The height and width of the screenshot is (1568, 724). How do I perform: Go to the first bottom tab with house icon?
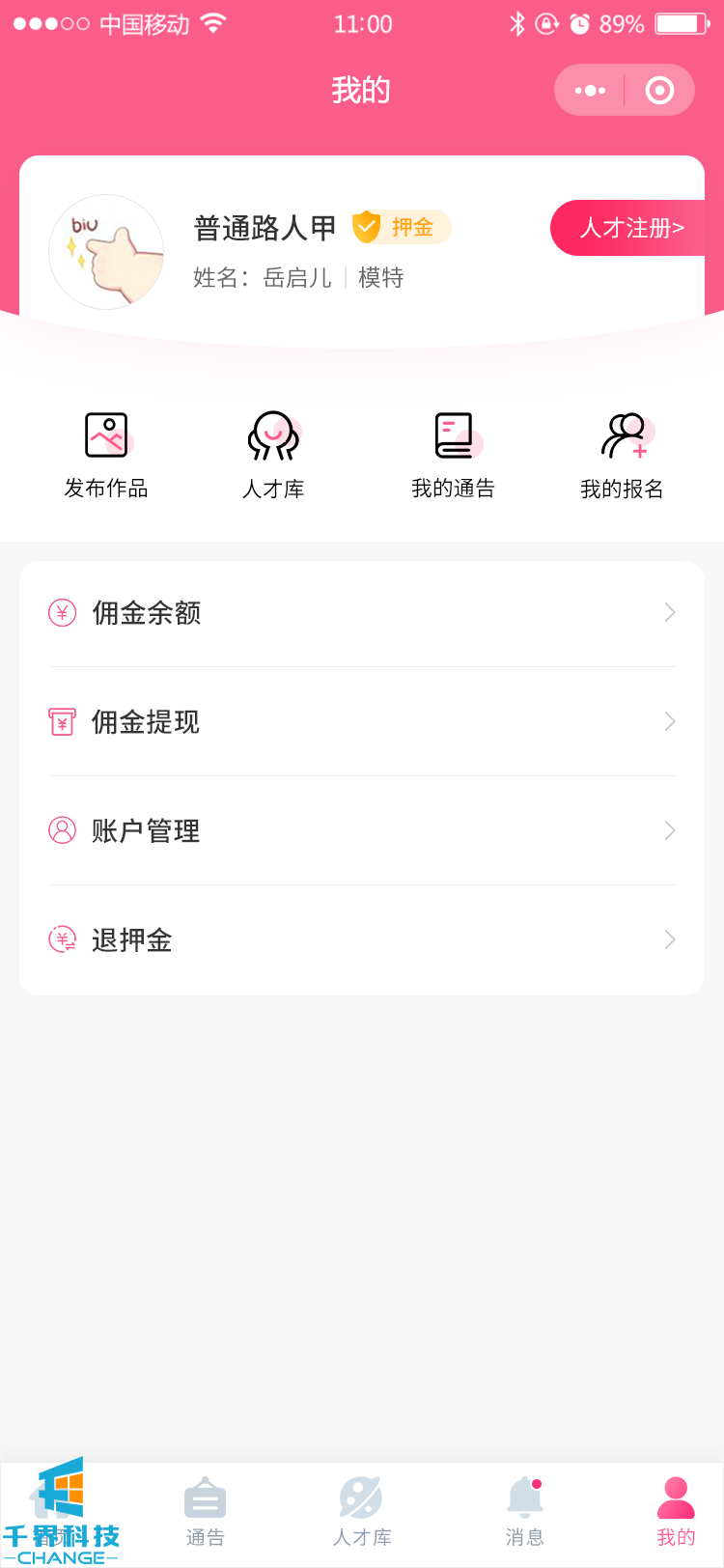click(58, 1512)
